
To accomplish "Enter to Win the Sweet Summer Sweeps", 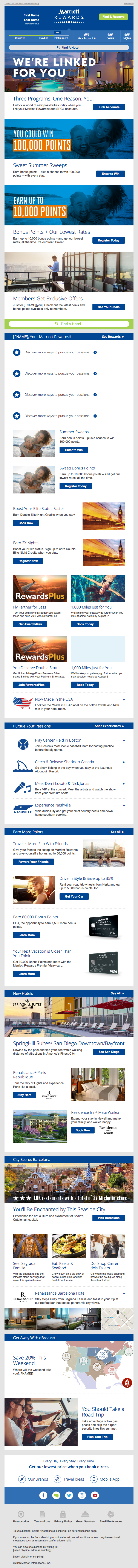I will (110, 174).
